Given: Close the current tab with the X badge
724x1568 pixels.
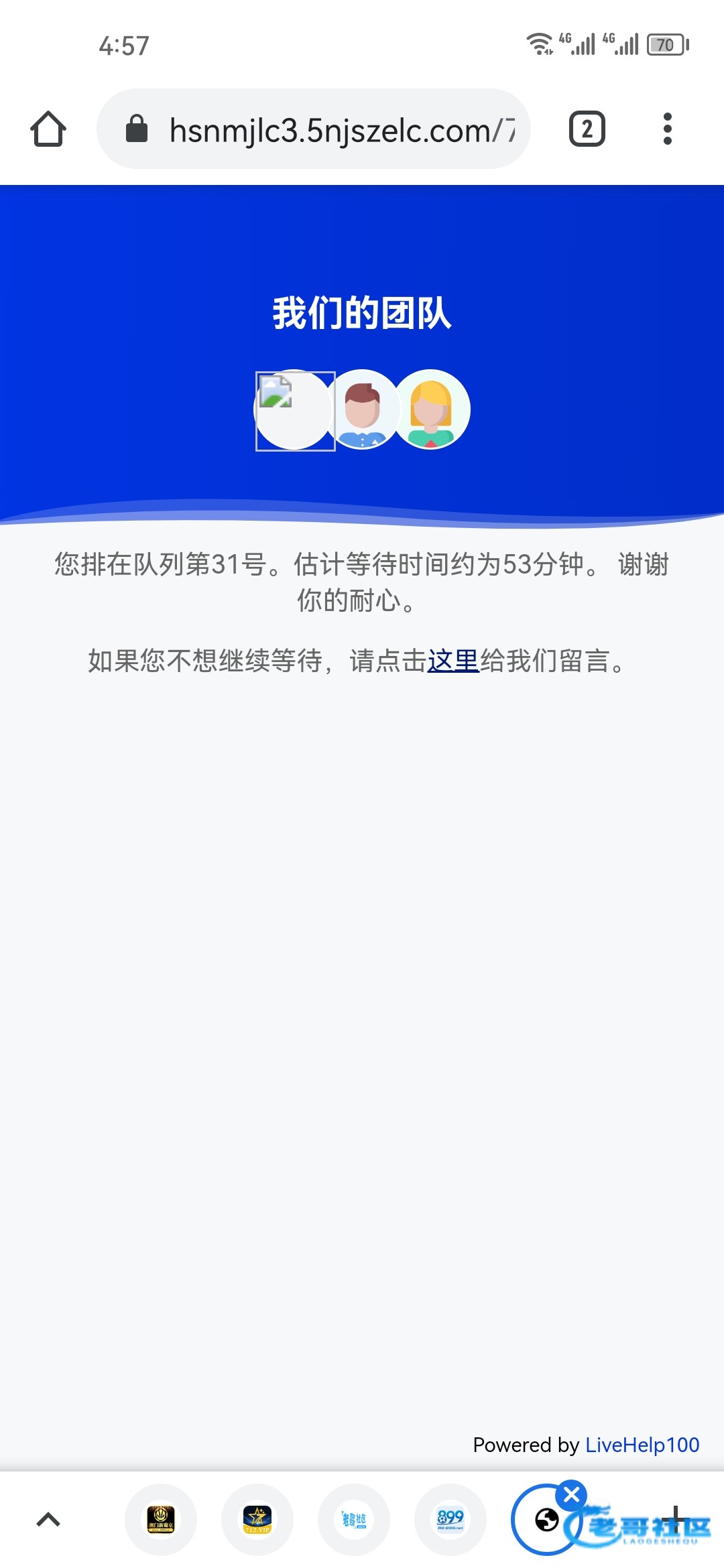Looking at the screenshot, I should 572,1494.
